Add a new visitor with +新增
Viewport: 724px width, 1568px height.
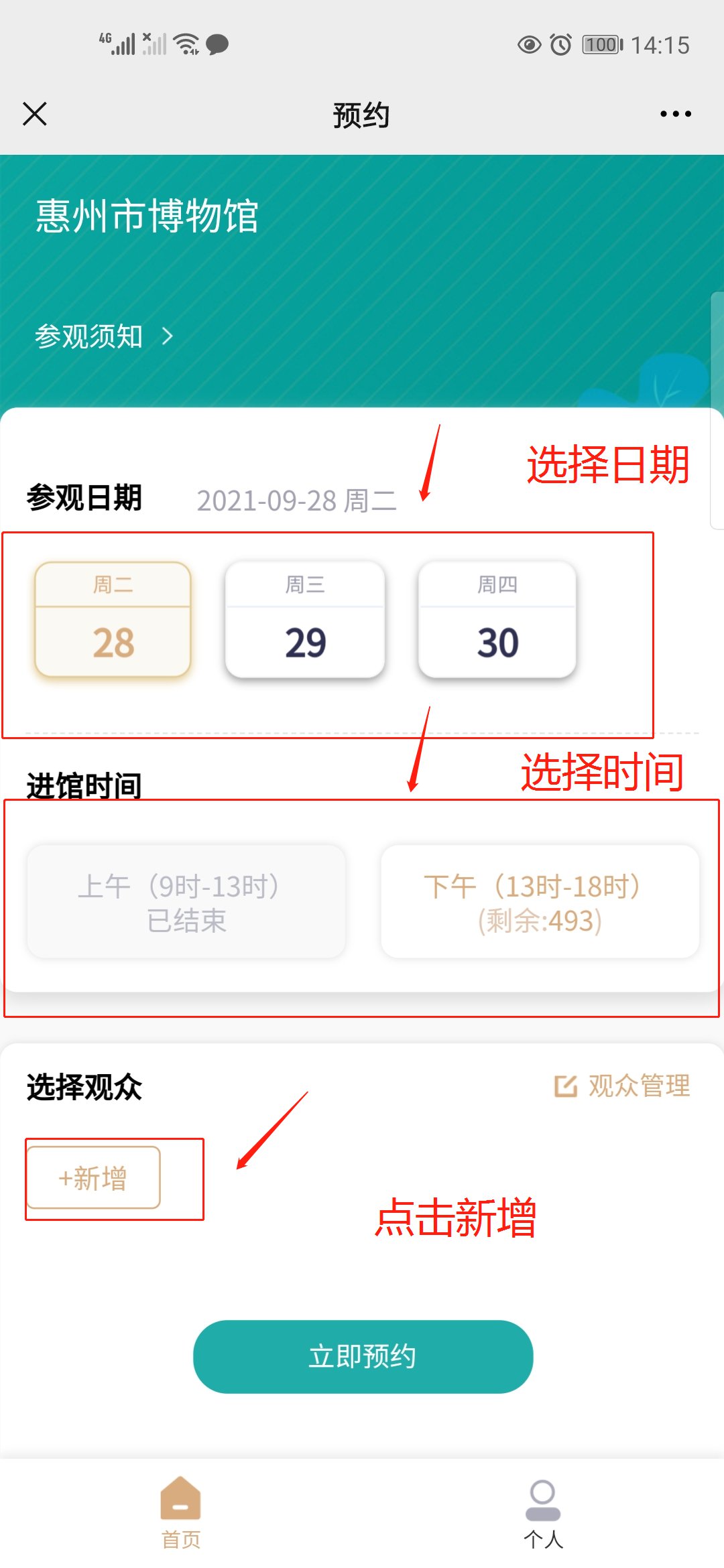click(93, 1177)
